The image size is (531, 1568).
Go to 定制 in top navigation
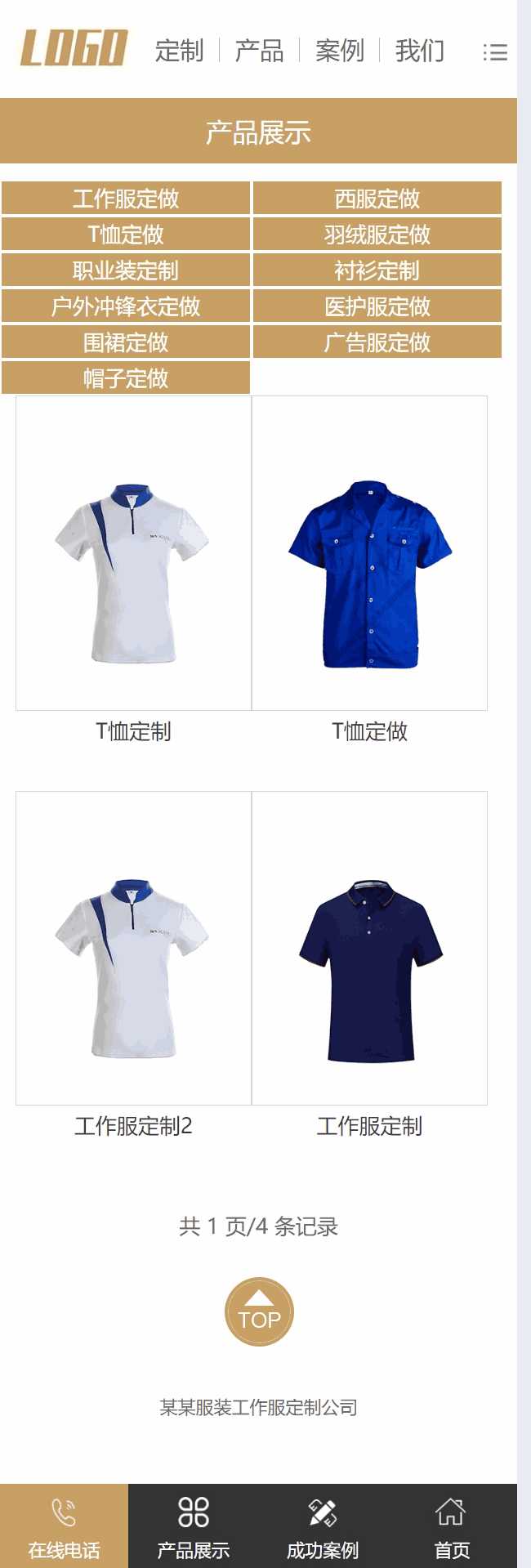click(179, 51)
